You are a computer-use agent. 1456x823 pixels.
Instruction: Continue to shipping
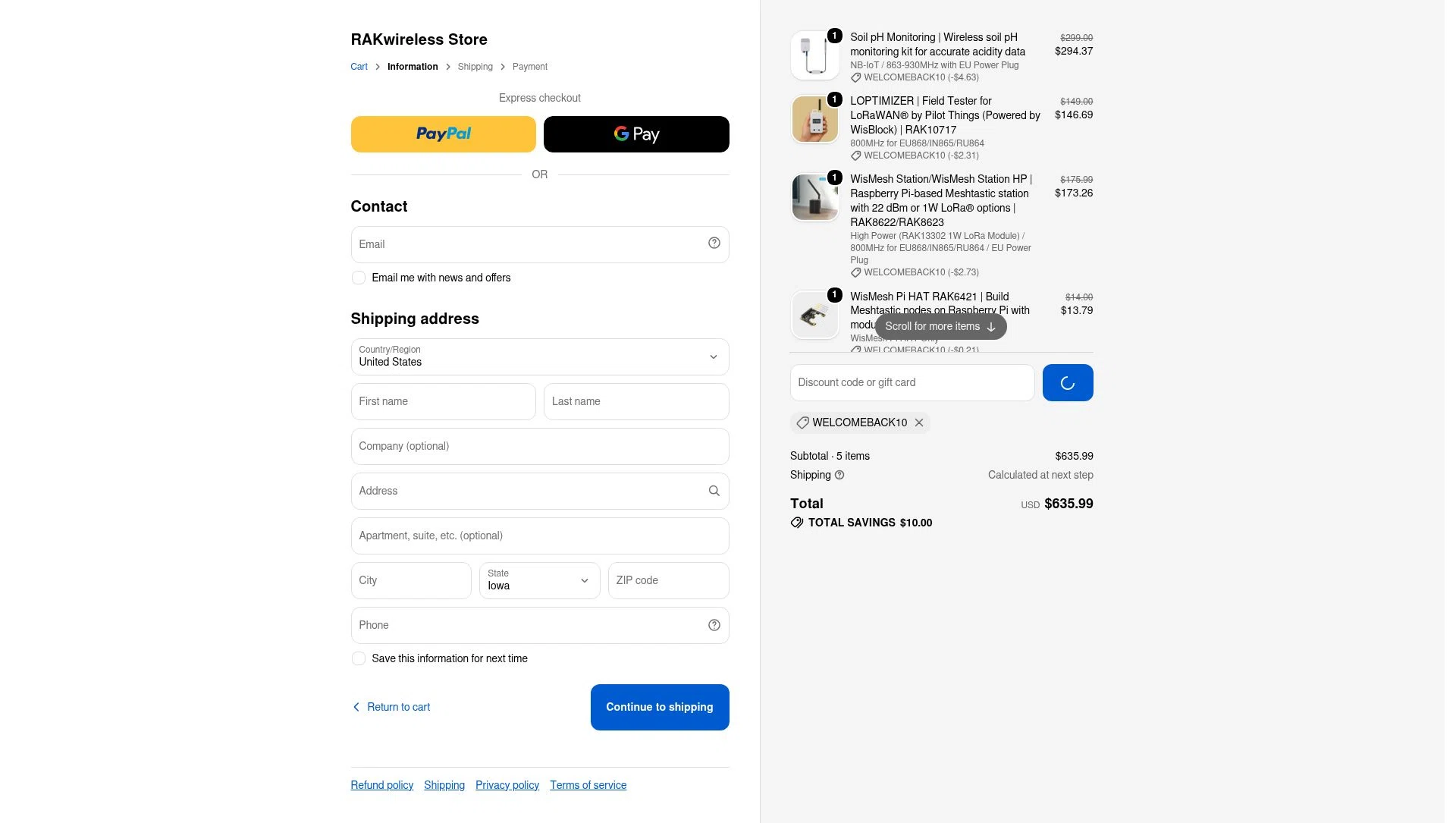[660, 707]
